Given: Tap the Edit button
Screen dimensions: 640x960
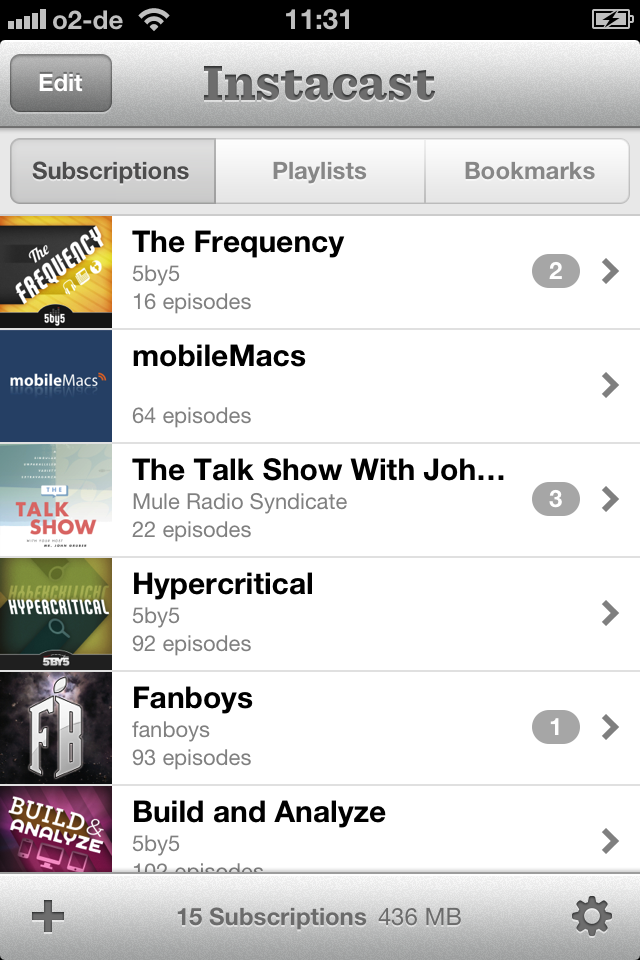Looking at the screenshot, I should click(x=61, y=83).
